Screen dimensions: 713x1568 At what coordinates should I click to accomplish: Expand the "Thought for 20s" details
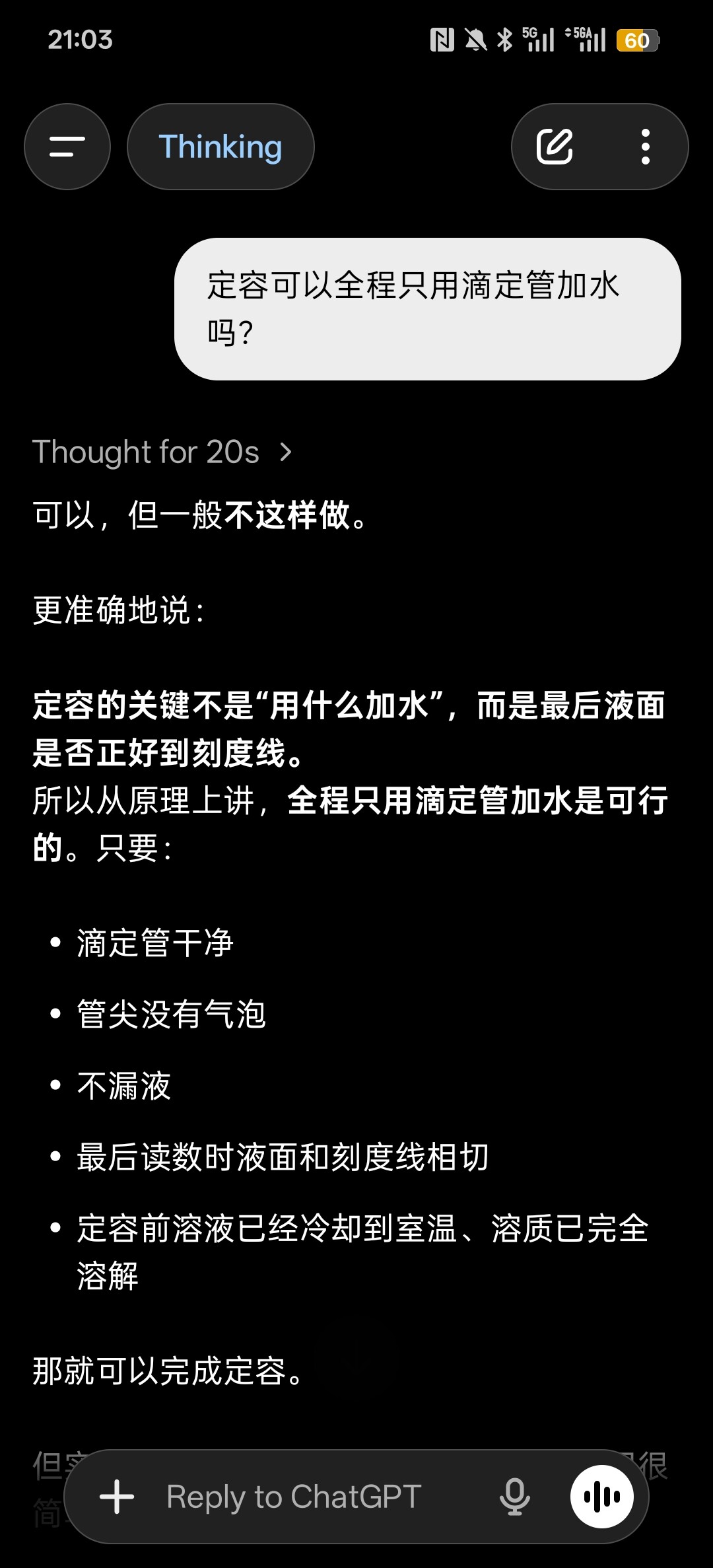tap(162, 452)
